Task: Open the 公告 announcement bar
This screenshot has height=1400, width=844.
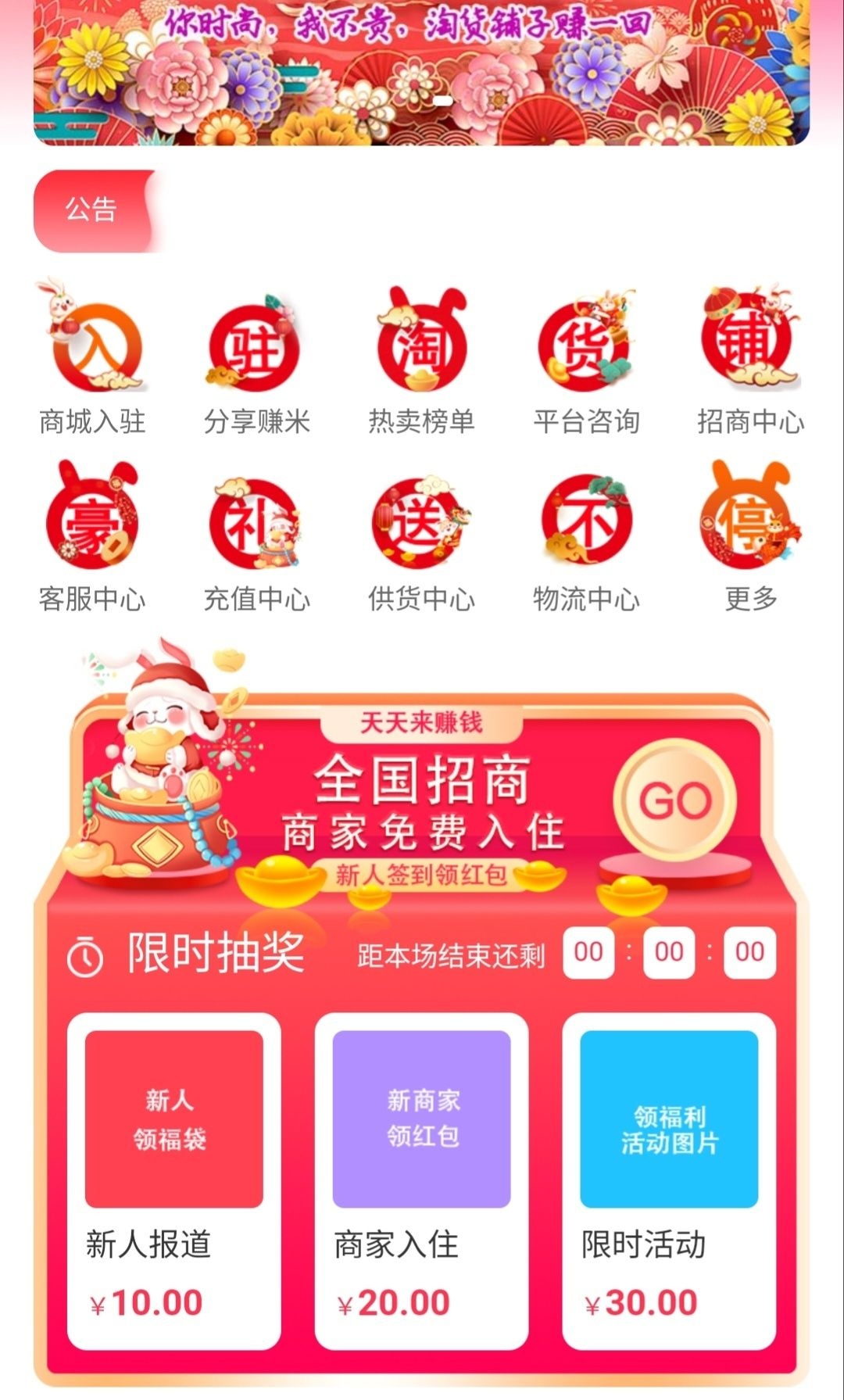Action: pos(92,210)
